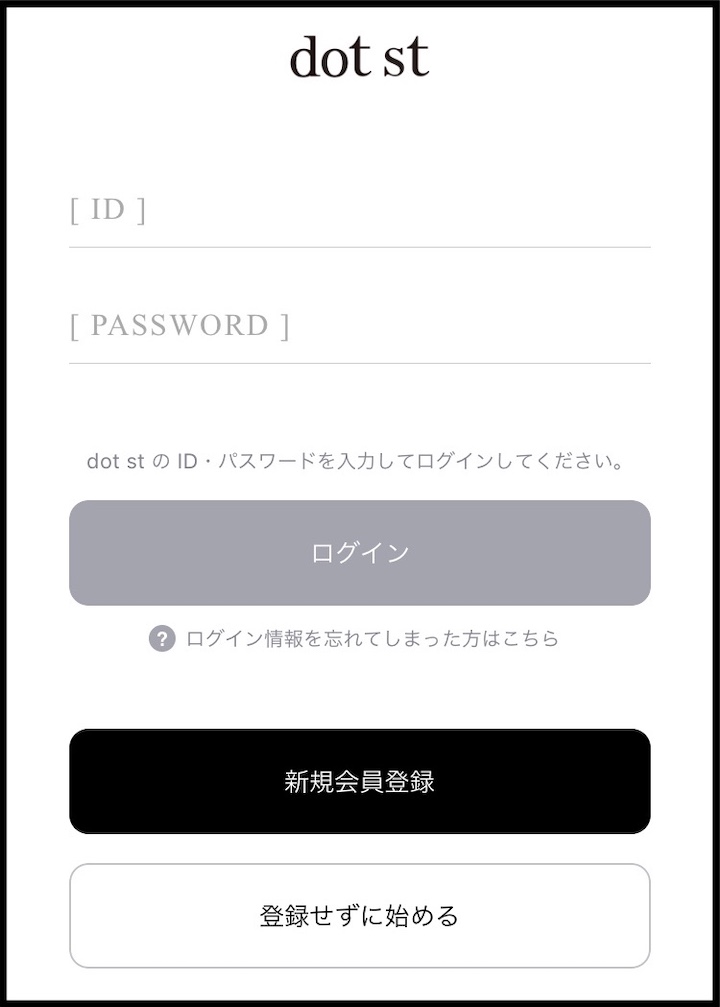The height and width of the screenshot is (1007, 720).
Task: Tap the ID input field
Action: (x=359, y=211)
